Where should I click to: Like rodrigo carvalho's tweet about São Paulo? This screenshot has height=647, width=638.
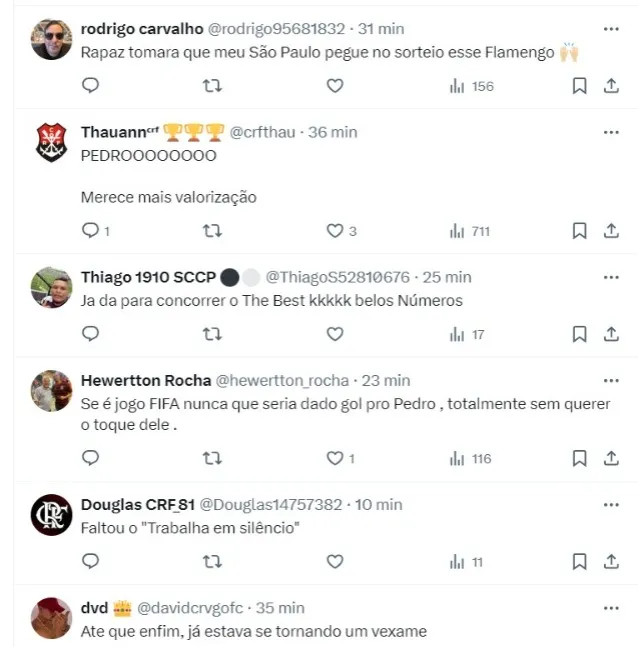[x=335, y=86]
